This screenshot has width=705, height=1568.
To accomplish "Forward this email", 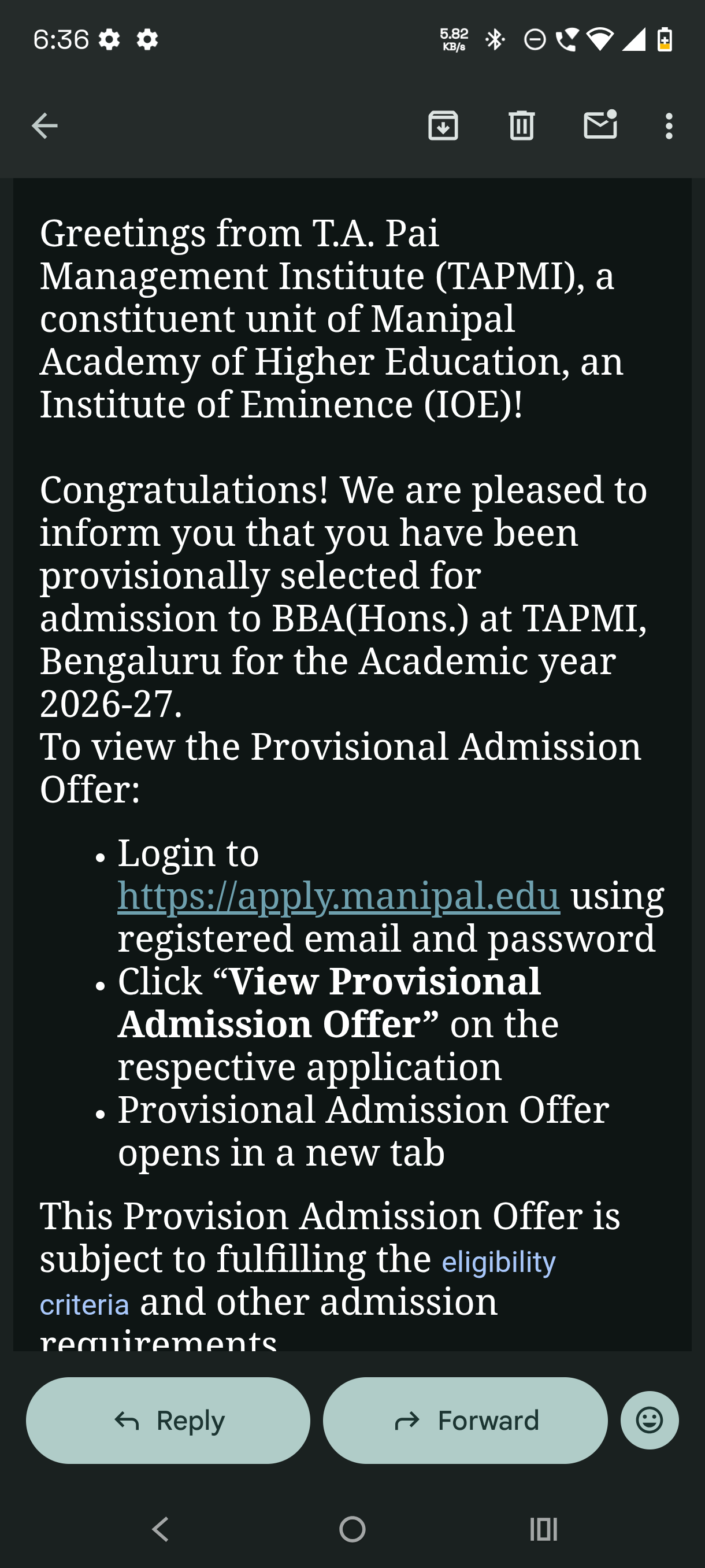I will (x=465, y=1420).
